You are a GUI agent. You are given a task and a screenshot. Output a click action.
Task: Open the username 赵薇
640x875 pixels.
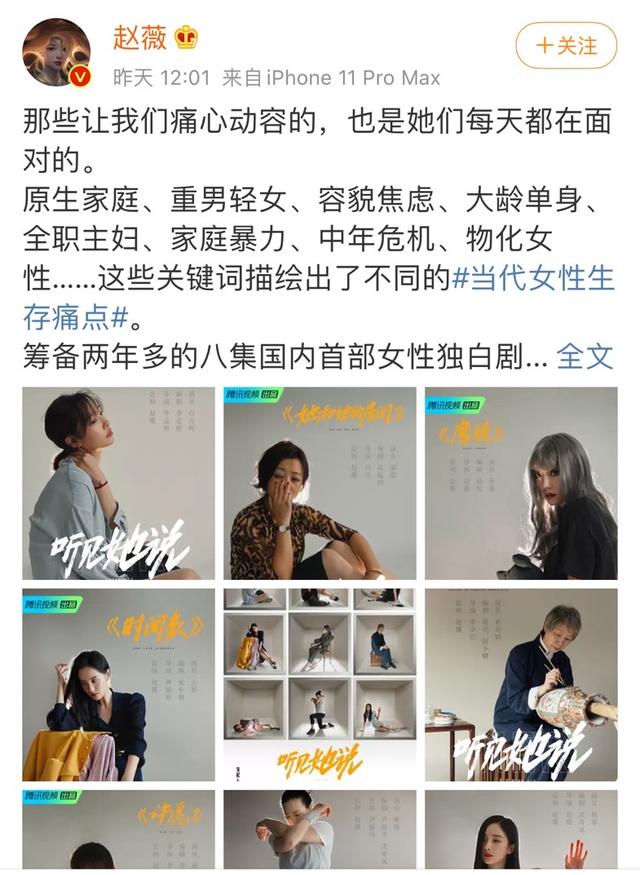141,36
